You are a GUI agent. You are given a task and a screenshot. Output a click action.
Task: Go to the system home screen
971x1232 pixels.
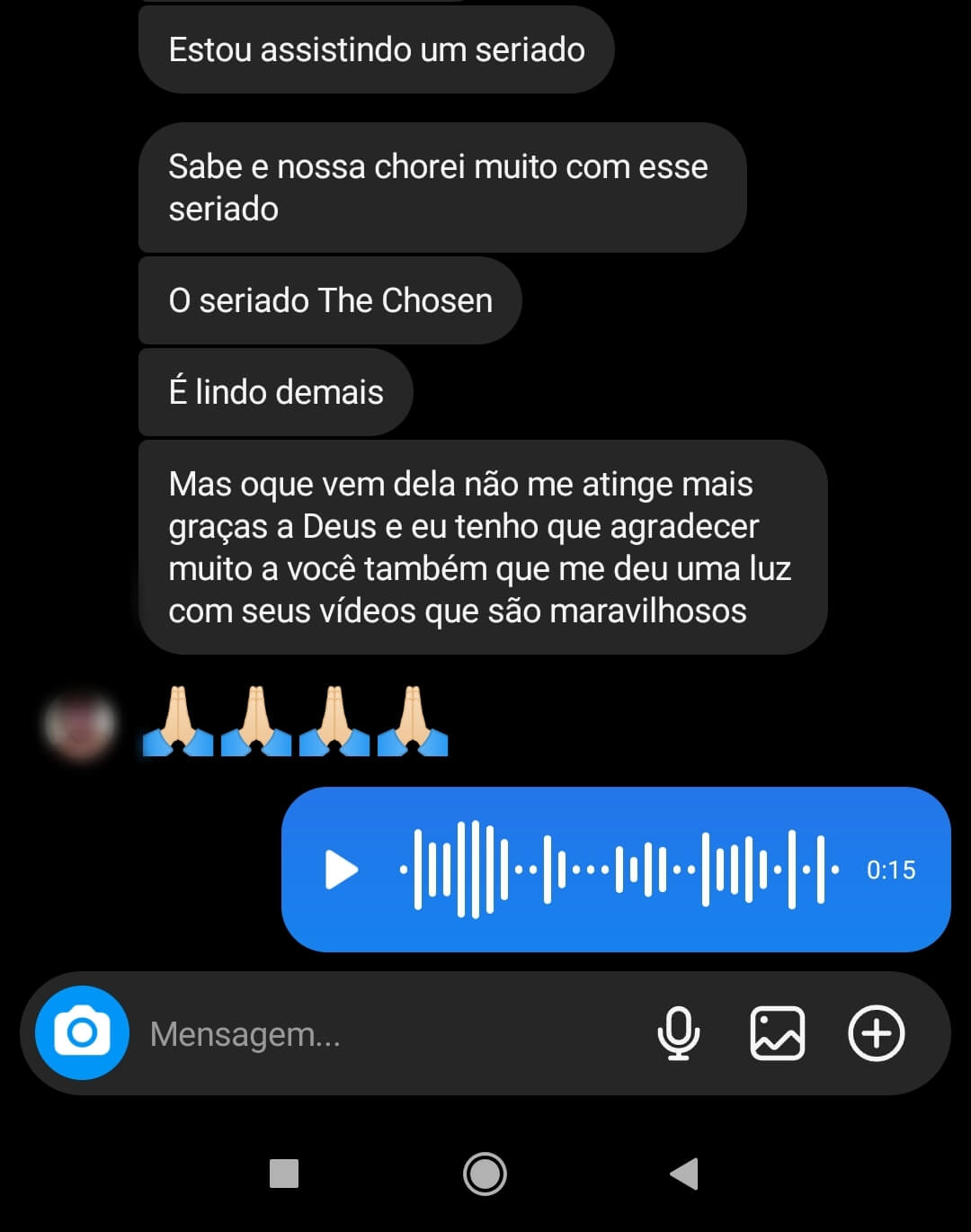[x=485, y=1174]
